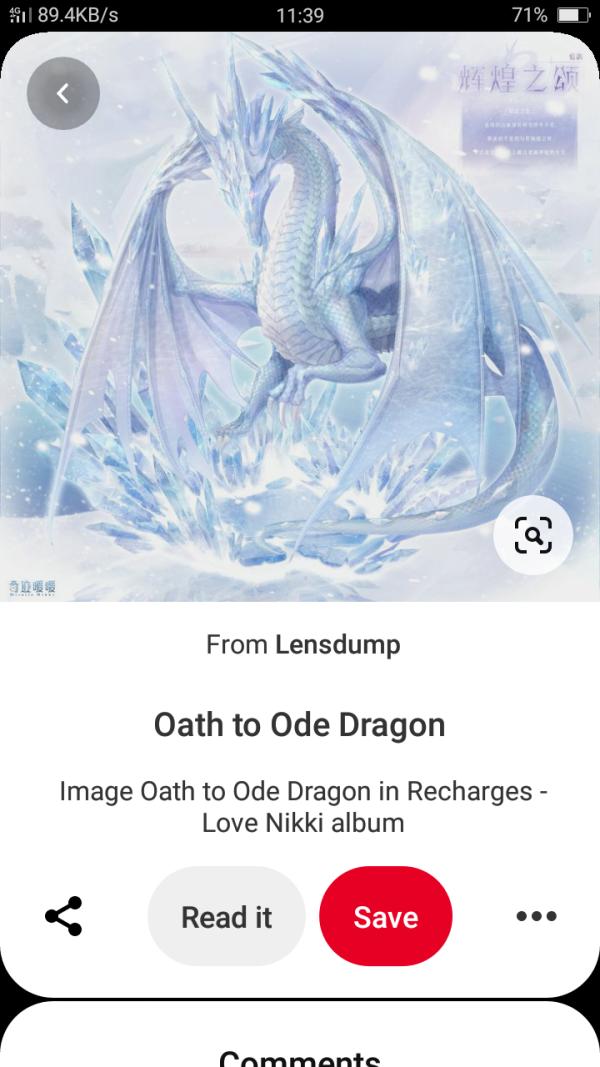Open visual search on the dragon image
Screen dimensions: 600x1067
point(533,535)
